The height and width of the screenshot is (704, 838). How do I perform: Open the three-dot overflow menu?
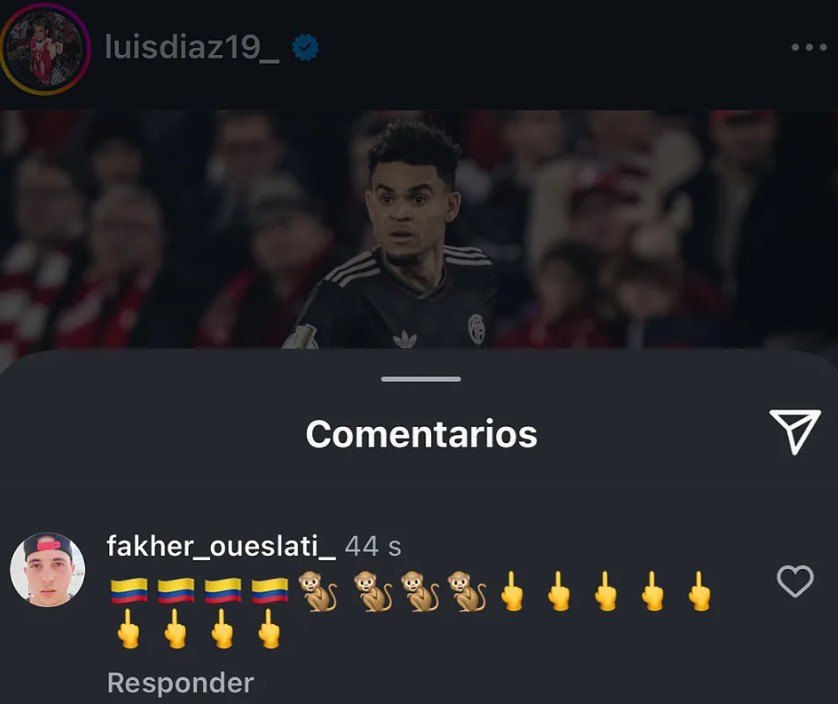pyautogui.click(x=808, y=48)
